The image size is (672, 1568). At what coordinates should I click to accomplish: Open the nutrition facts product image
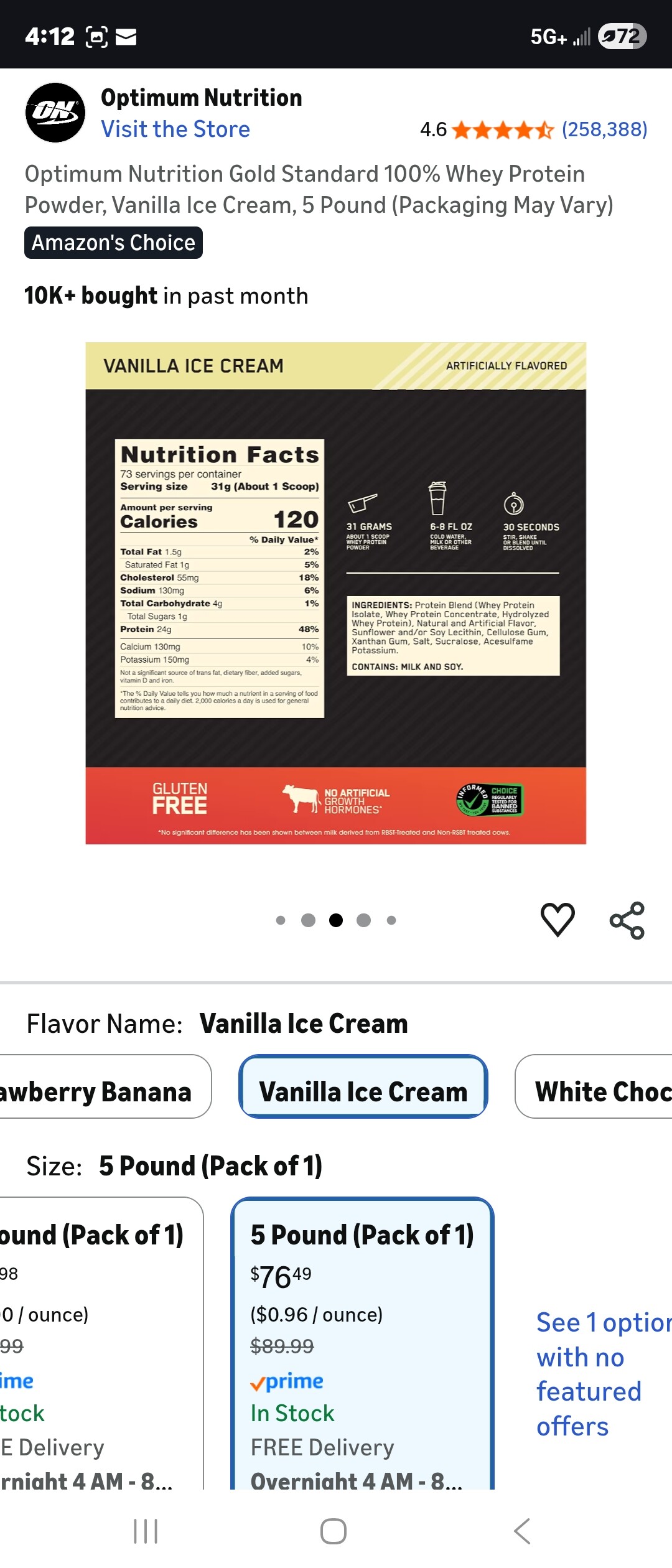click(336, 593)
